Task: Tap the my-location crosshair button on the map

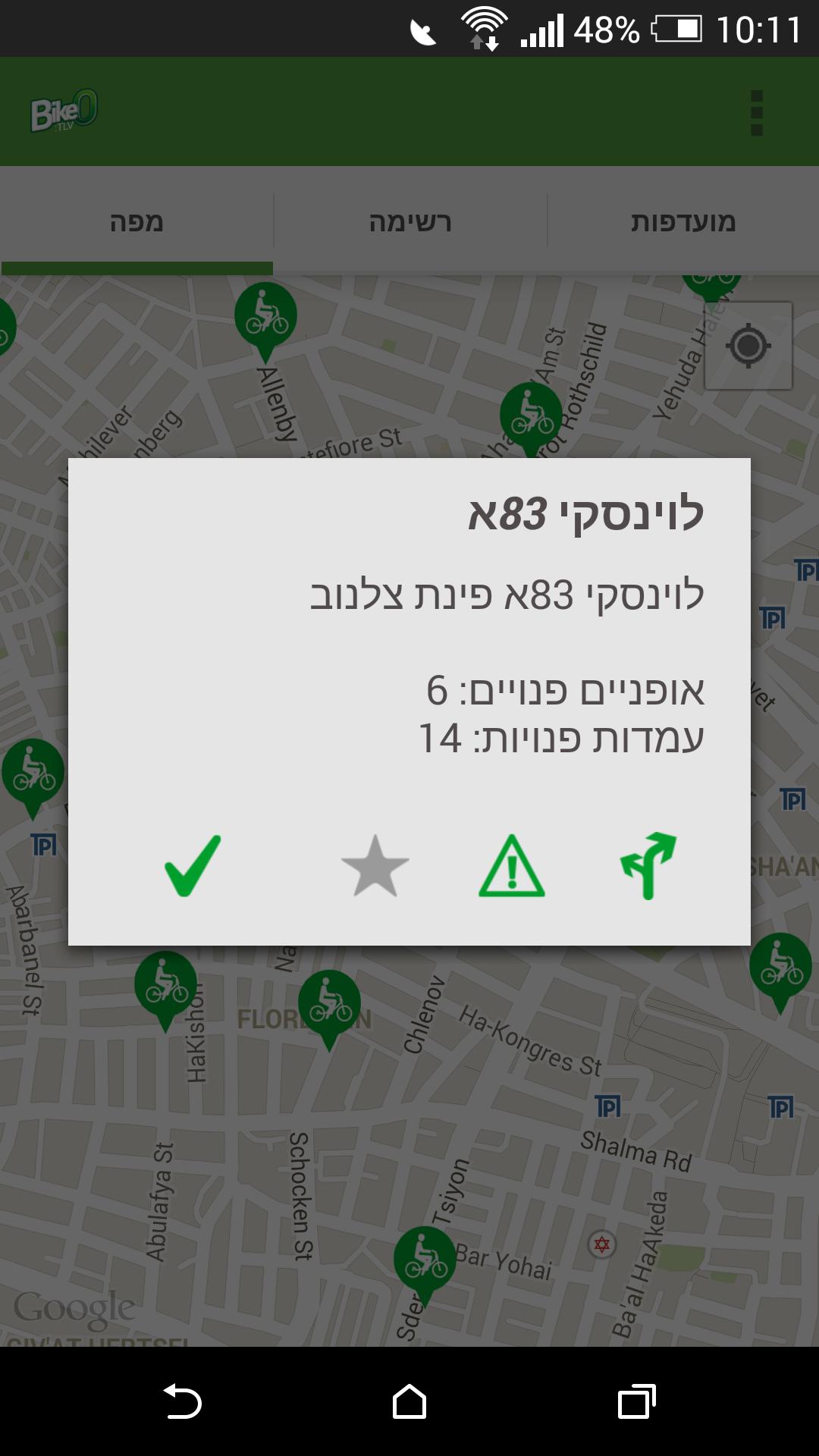Action: (x=748, y=347)
